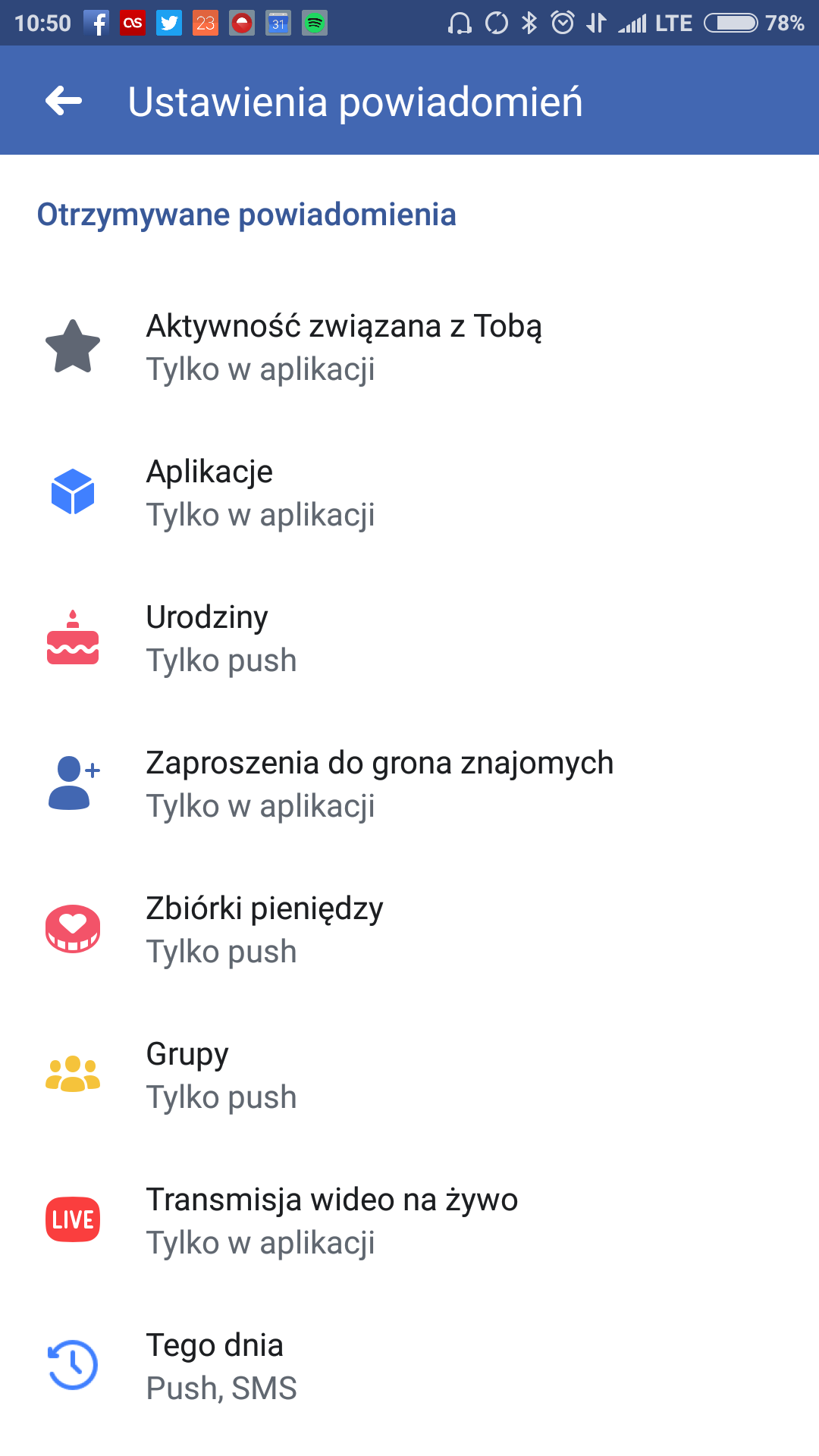This screenshot has height=1456, width=819.
Task: Open the Aplikacje notification settings
Action: point(409,493)
